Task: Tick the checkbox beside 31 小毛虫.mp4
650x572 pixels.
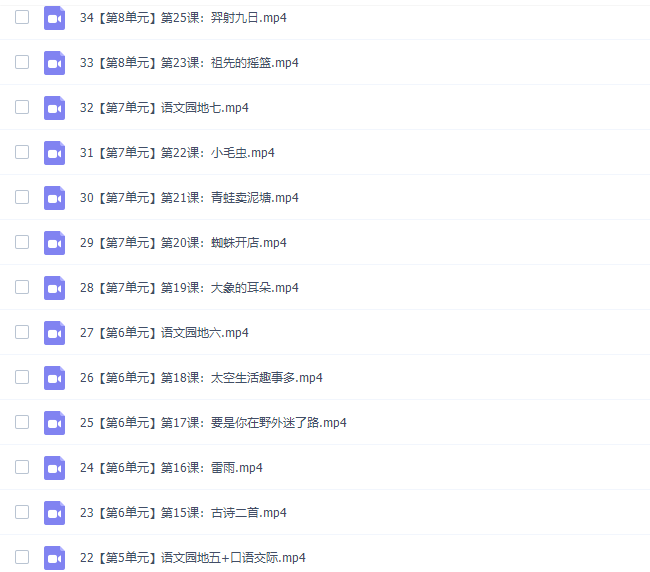Action: coord(22,152)
